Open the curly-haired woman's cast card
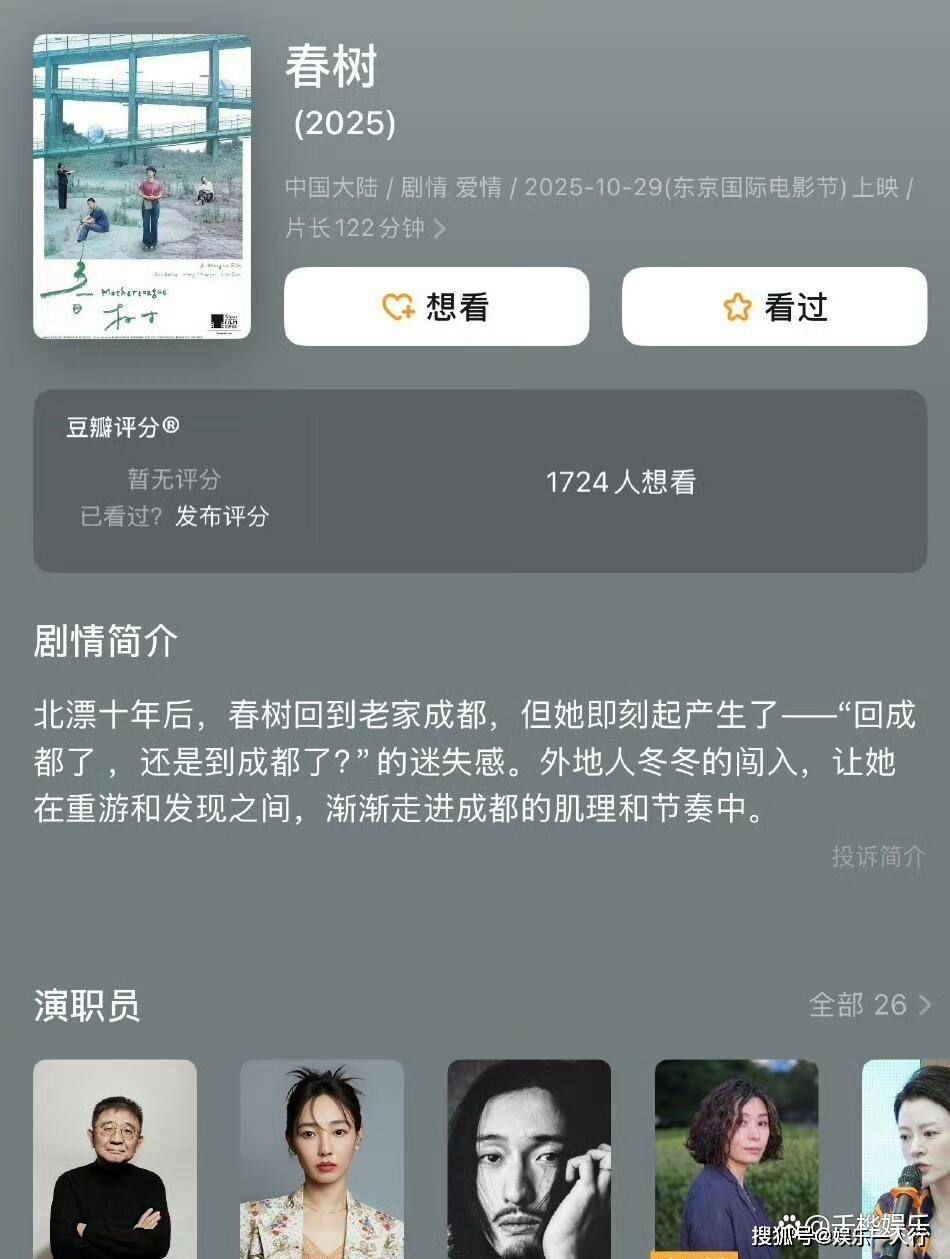Viewport: 950px width, 1259px height. click(736, 1158)
